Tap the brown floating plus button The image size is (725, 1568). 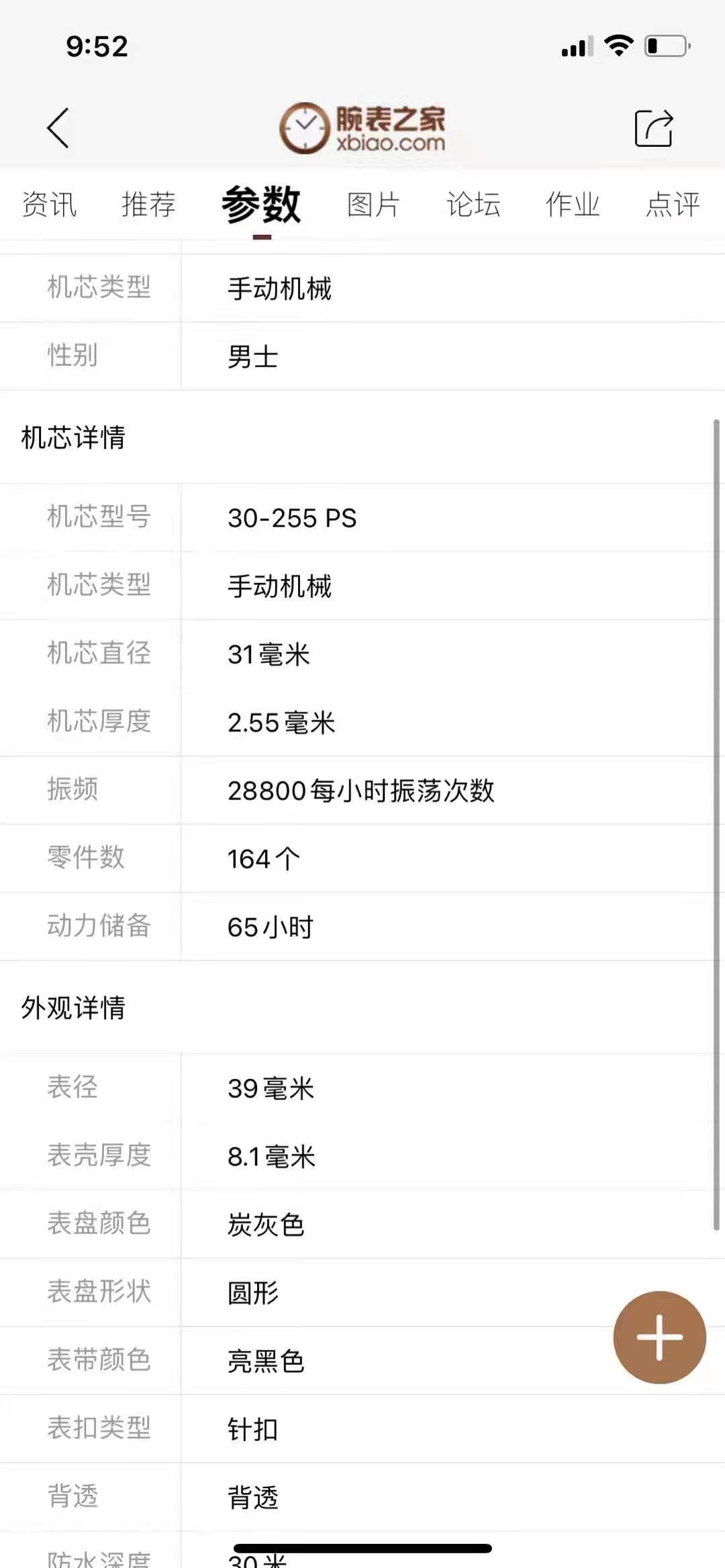click(659, 1337)
